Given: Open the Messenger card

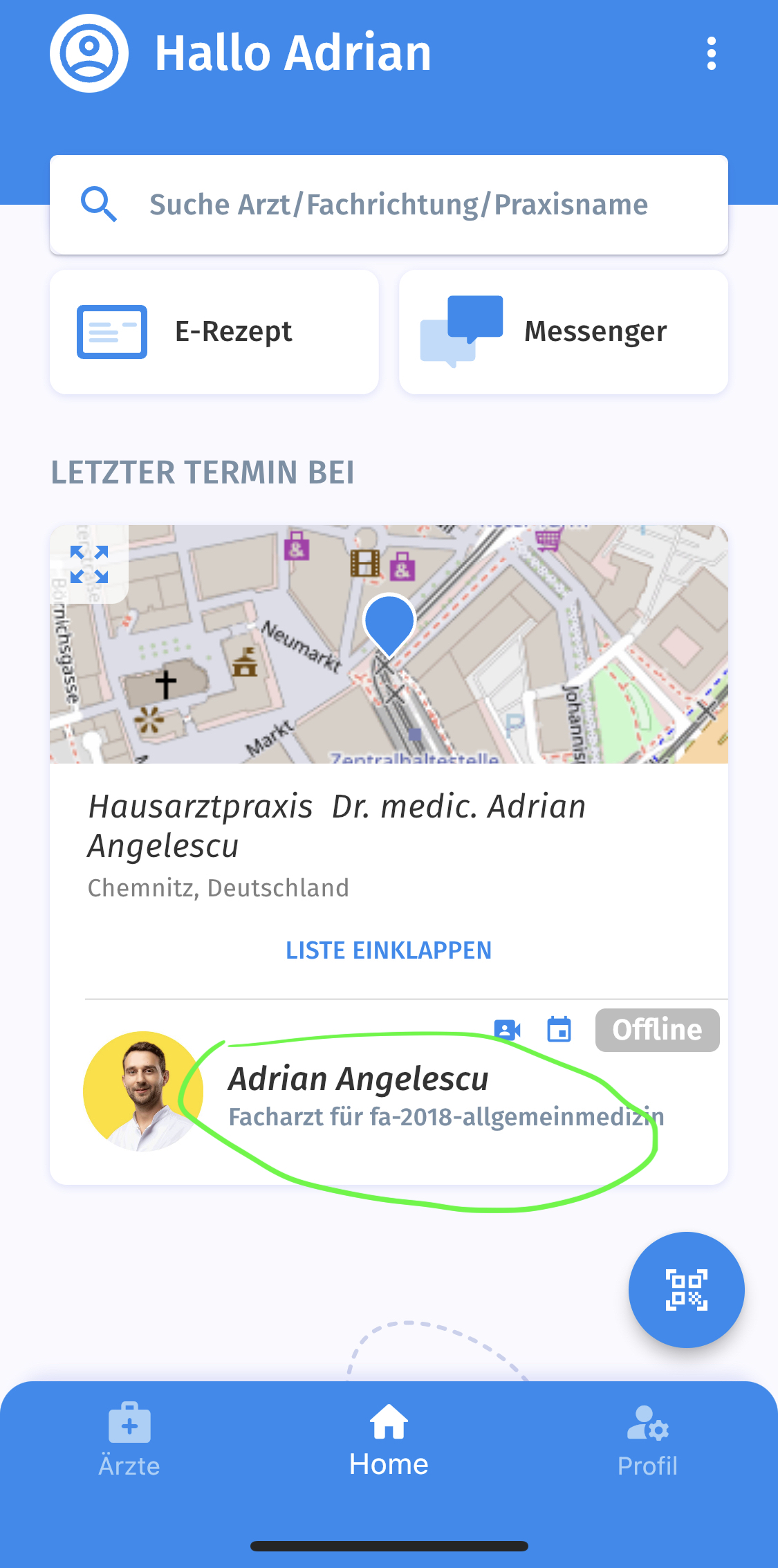Looking at the screenshot, I should [x=563, y=332].
